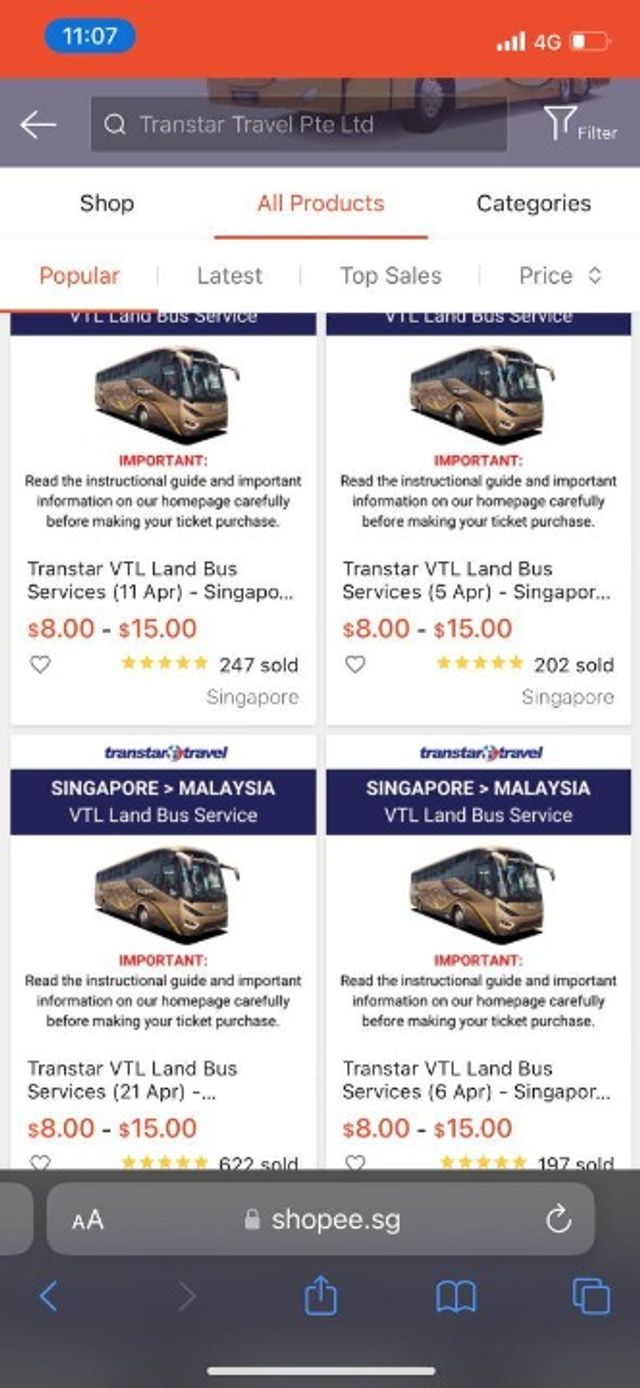
Task: Sort products by Popular
Action: [x=79, y=276]
